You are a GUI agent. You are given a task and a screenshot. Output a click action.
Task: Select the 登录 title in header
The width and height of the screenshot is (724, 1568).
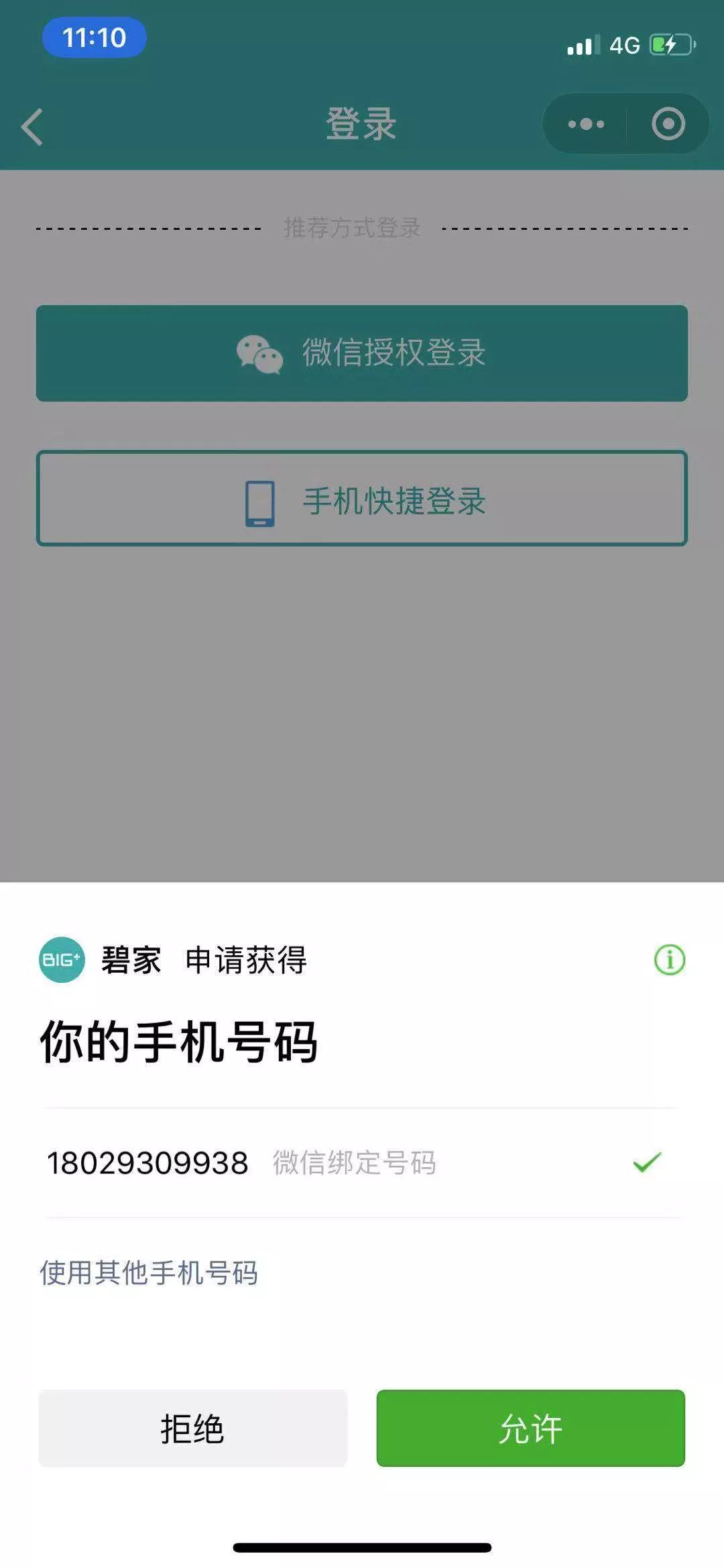[362, 123]
